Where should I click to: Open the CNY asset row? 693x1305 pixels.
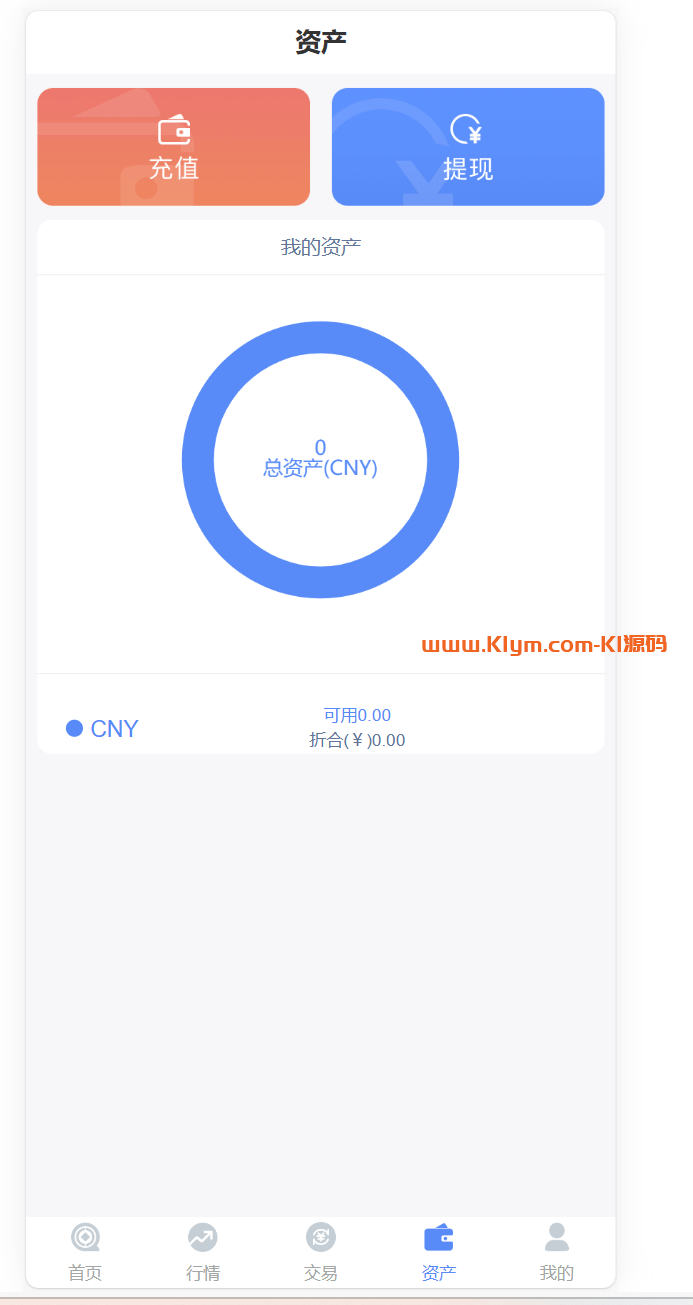click(x=320, y=728)
